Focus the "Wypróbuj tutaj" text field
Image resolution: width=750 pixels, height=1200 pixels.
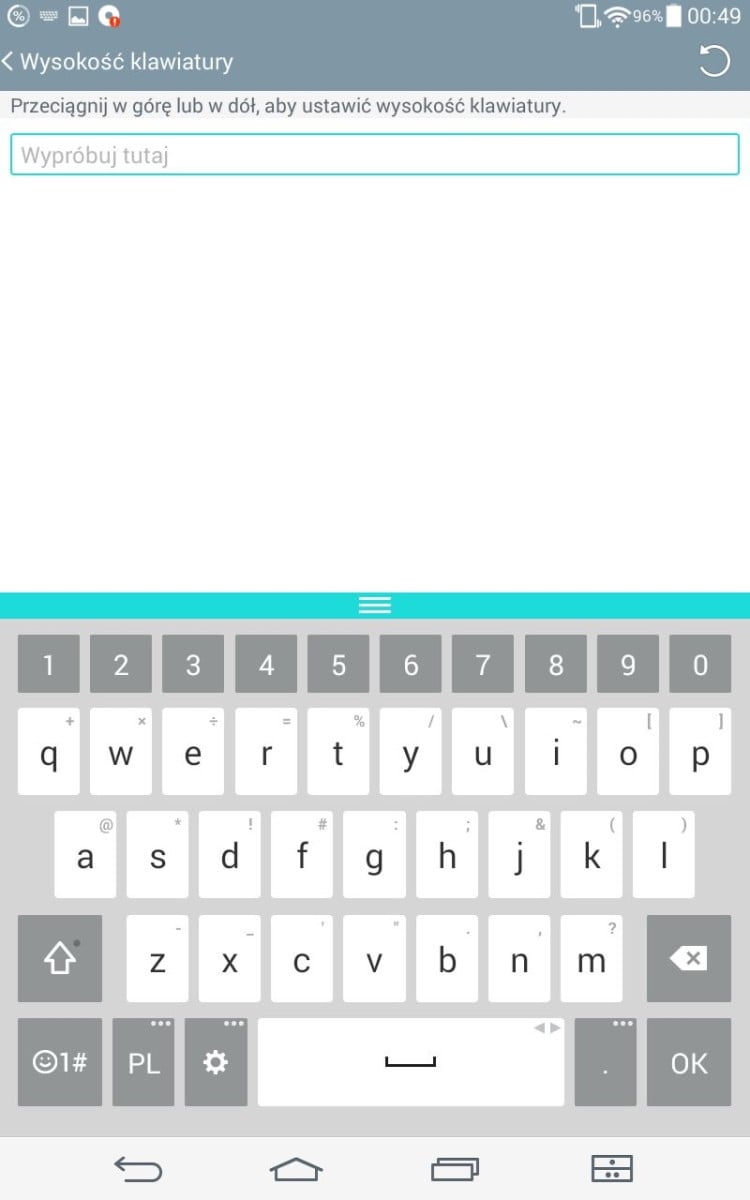coord(375,155)
